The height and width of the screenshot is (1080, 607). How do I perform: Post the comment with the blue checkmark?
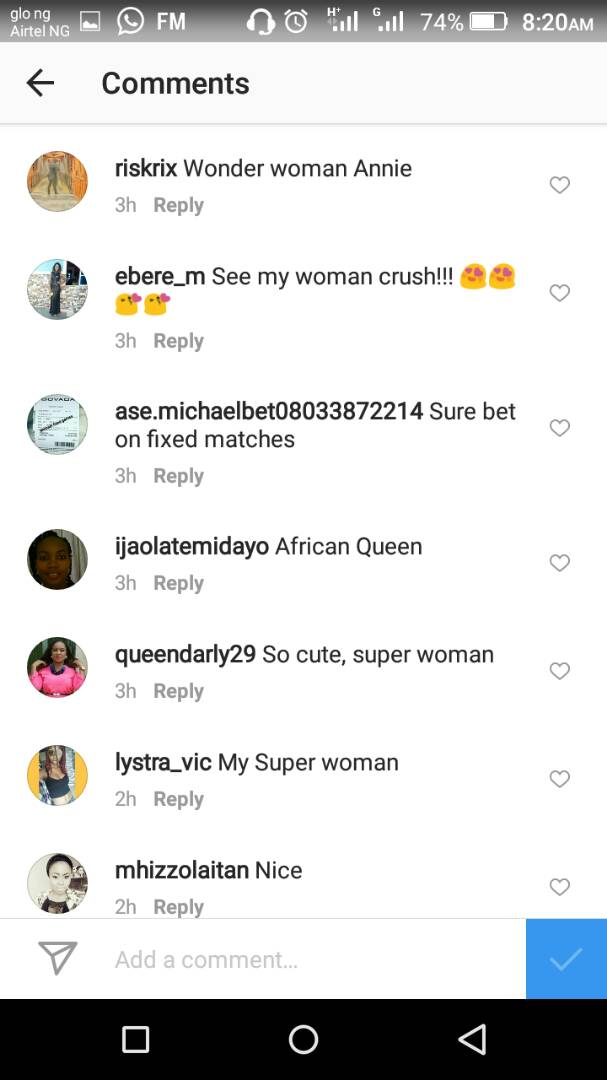[566, 959]
